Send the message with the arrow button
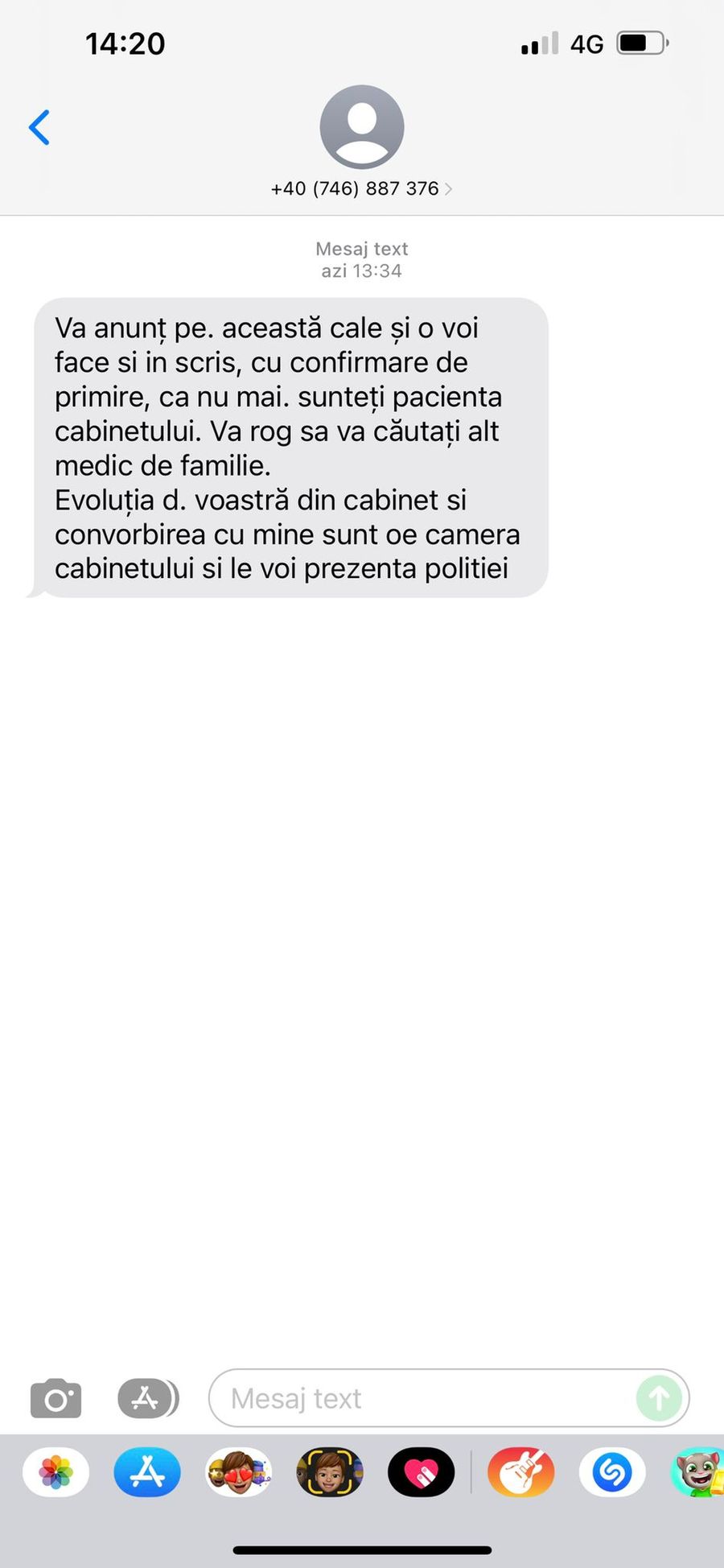 [658, 1398]
